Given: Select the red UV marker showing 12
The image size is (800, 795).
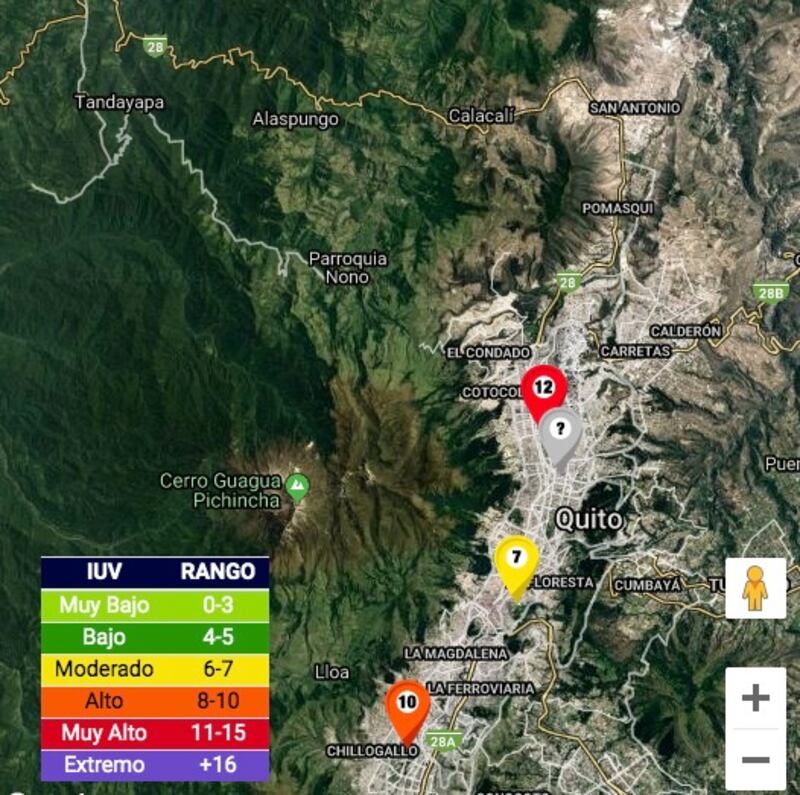Looking at the screenshot, I should [x=544, y=389].
